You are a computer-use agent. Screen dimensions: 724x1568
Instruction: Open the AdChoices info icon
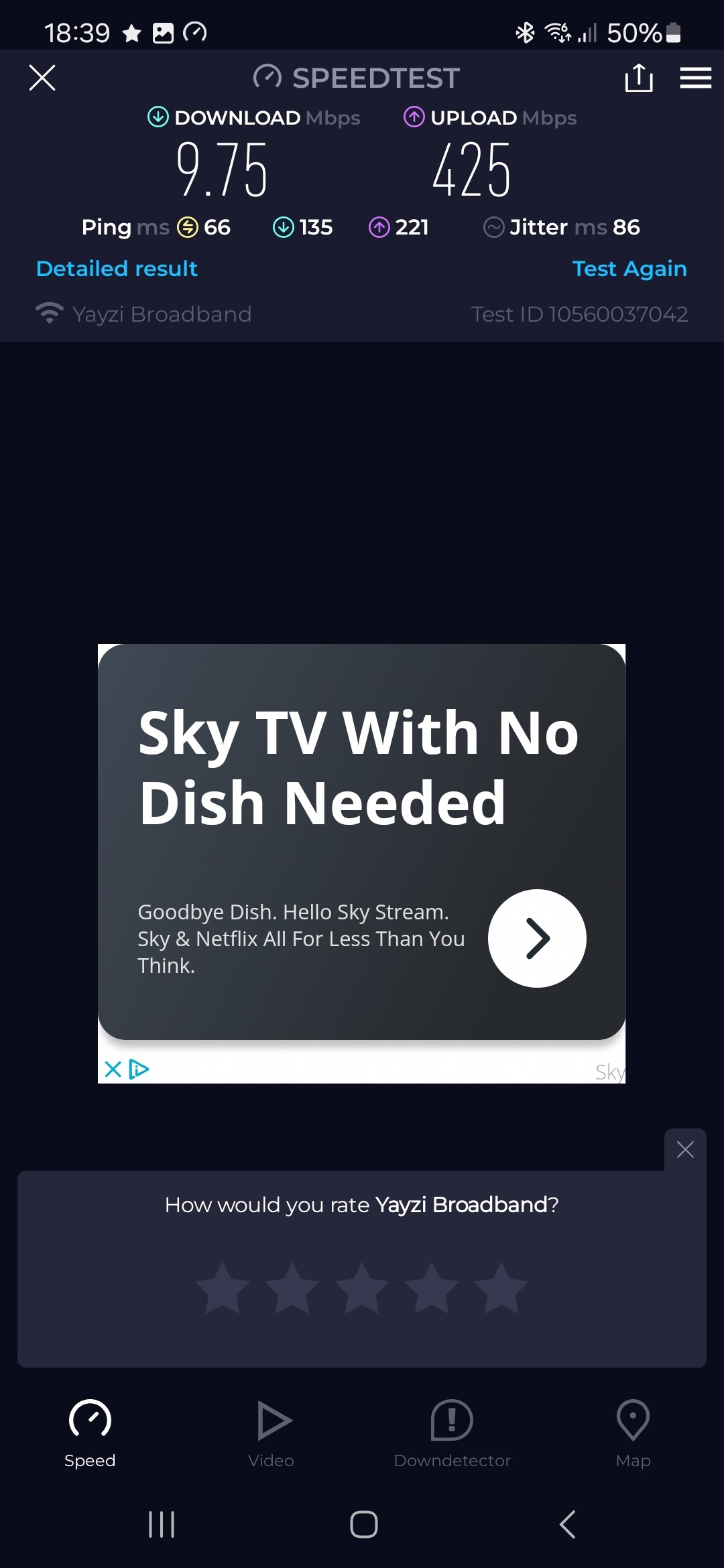(x=138, y=1069)
